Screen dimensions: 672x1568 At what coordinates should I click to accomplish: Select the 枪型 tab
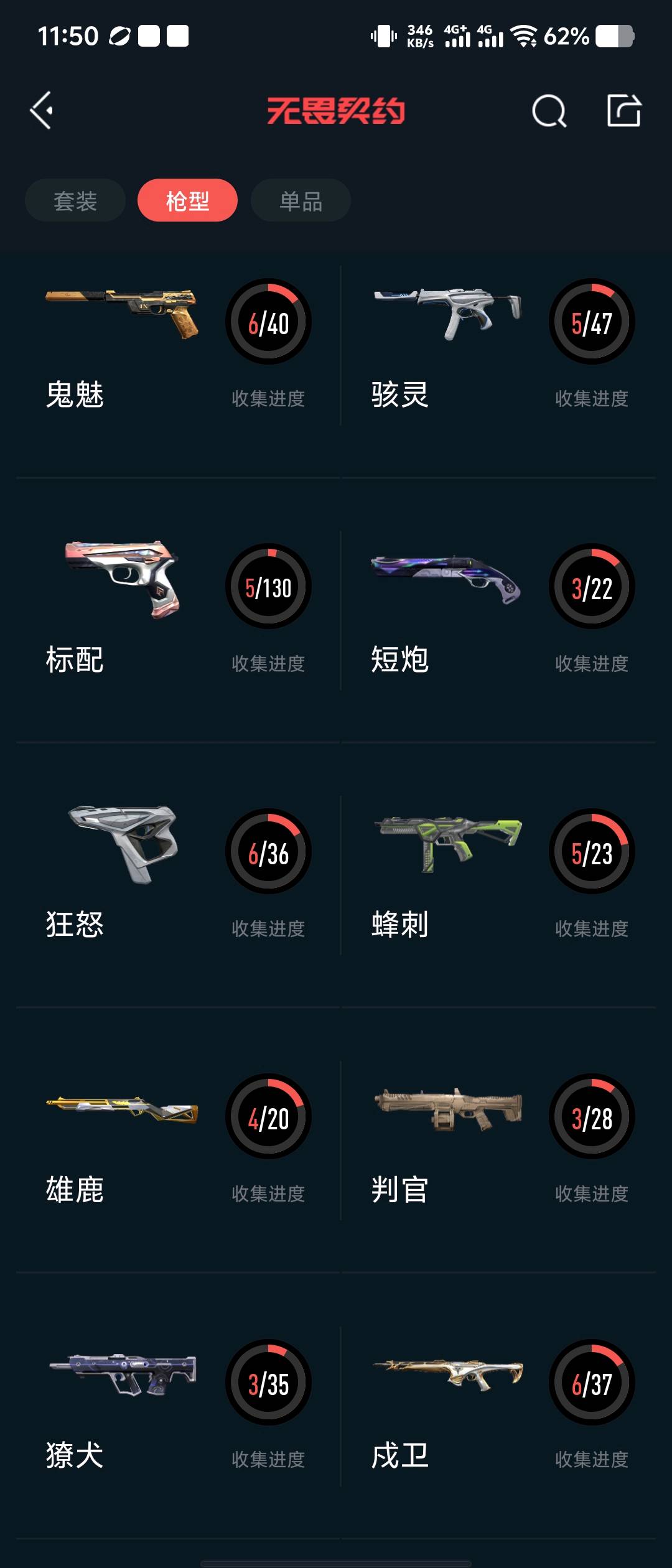[x=187, y=200]
